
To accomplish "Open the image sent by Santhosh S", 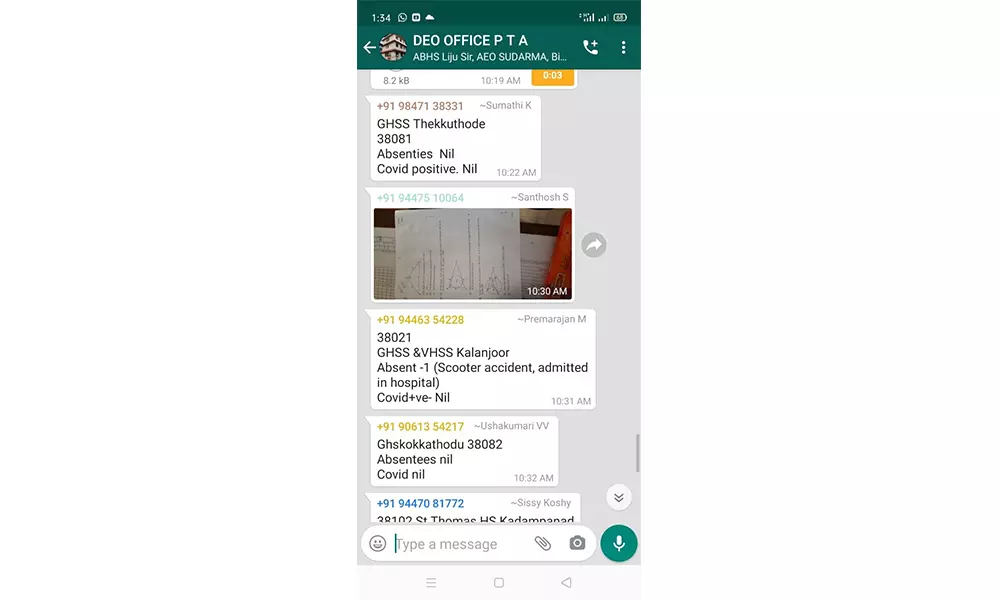I will (472, 253).
